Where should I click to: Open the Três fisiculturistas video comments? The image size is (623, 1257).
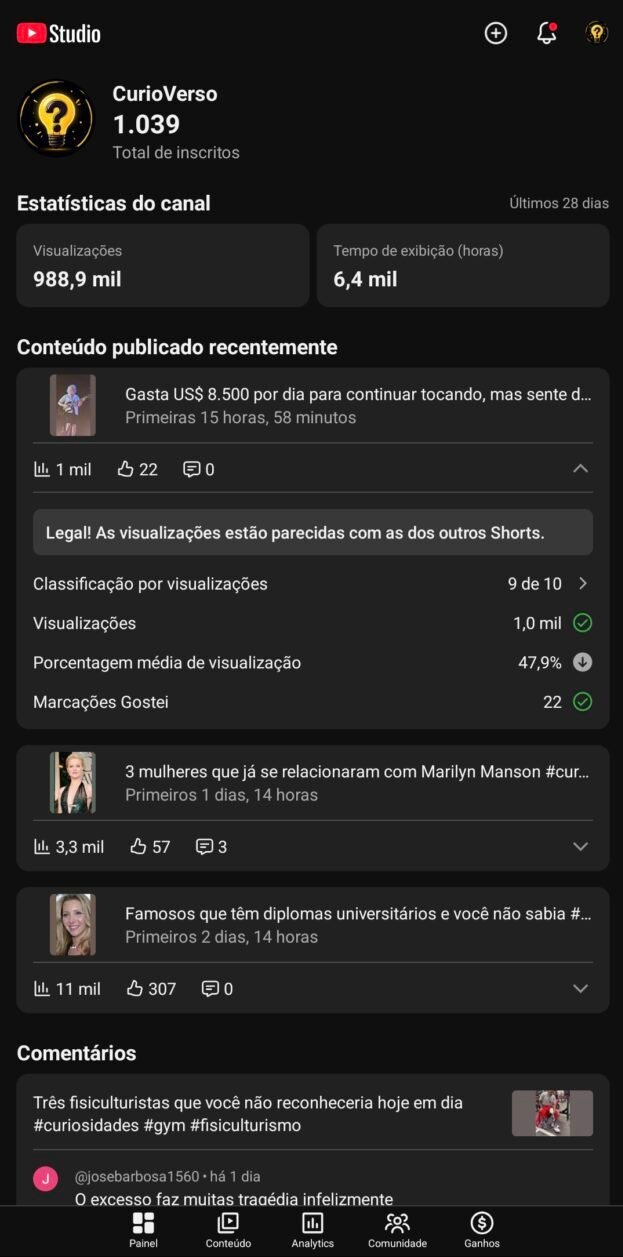(313, 1113)
